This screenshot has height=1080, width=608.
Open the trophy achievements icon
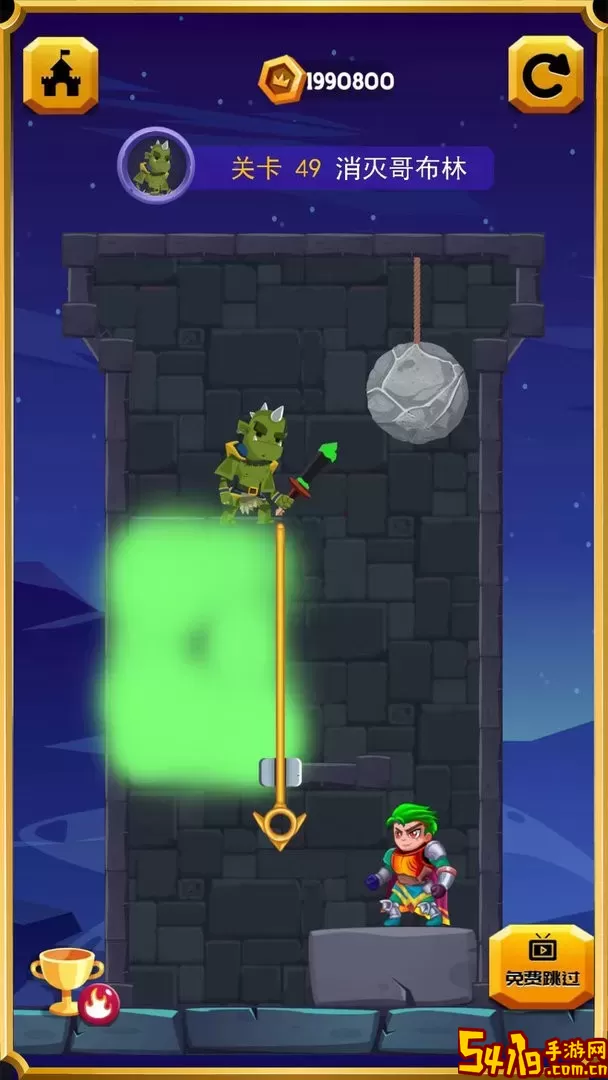(x=66, y=979)
